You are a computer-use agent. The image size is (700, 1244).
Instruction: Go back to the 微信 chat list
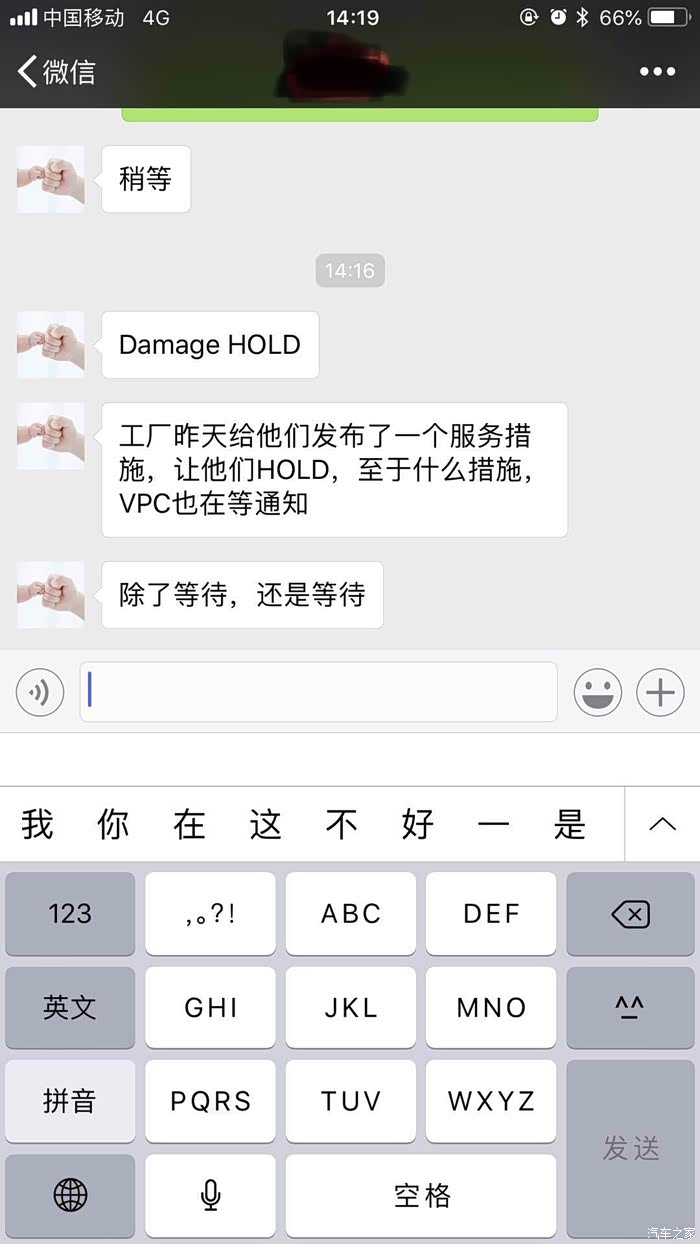pyautogui.click(x=56, y=72)
